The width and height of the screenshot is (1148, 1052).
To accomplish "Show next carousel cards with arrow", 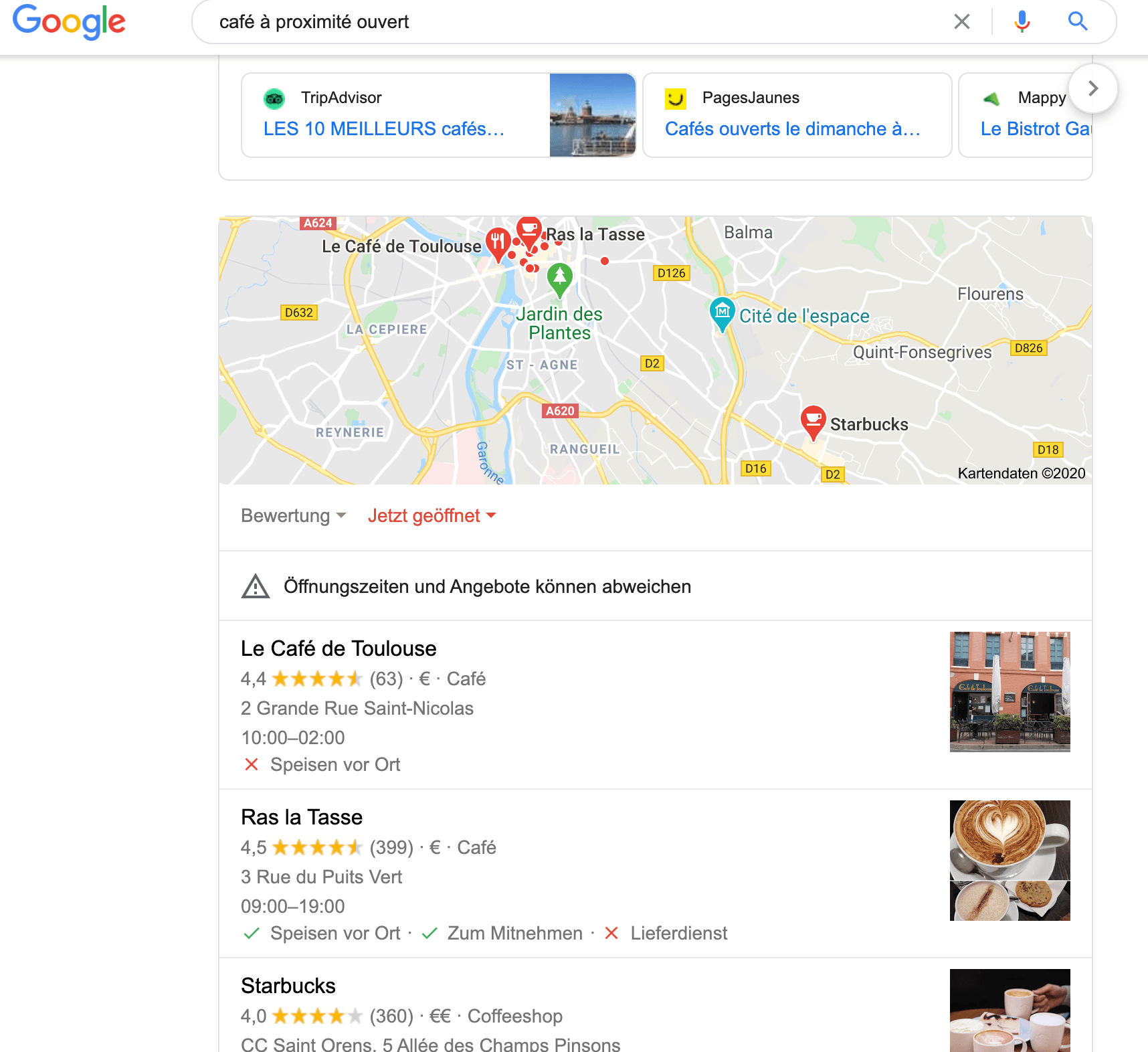I will (1092, 88).
